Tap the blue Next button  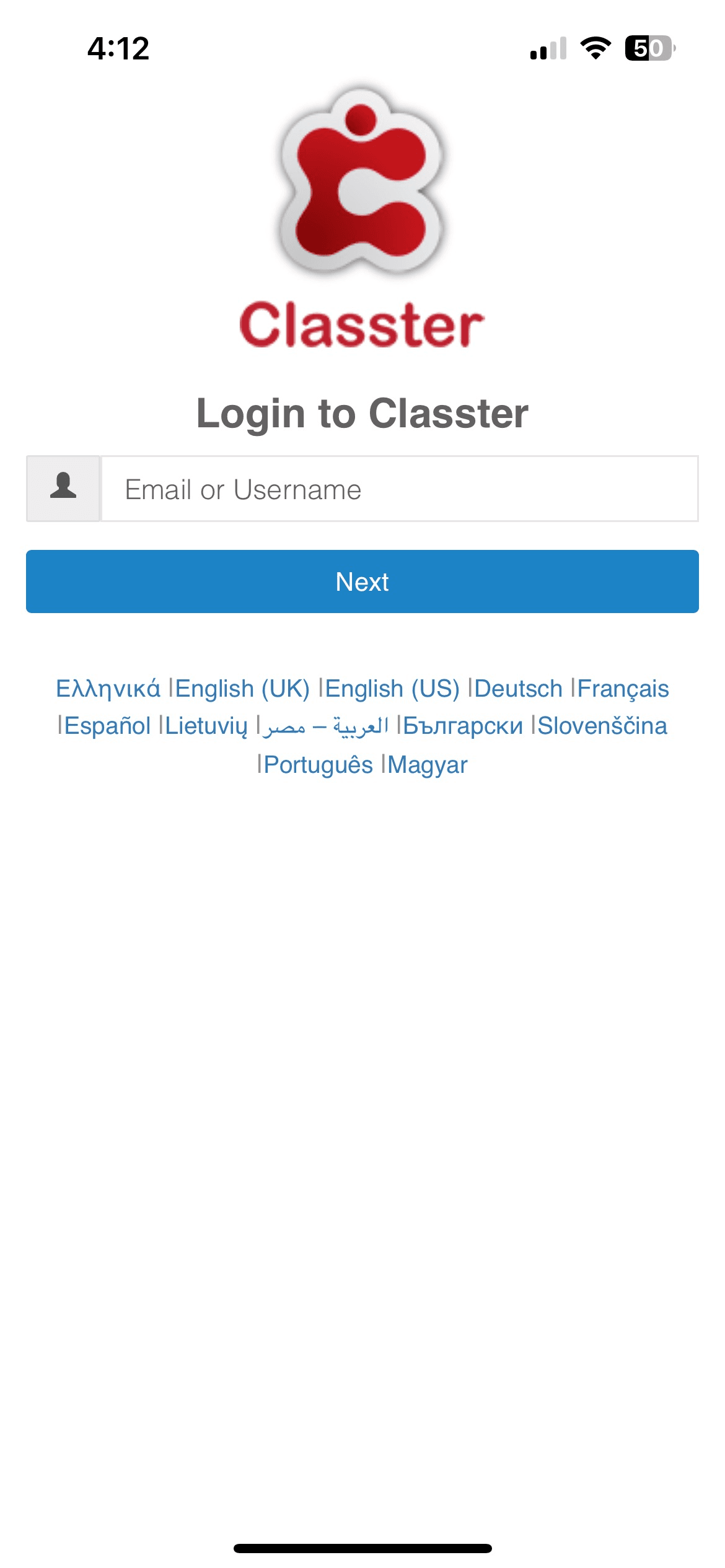[362, 581]
